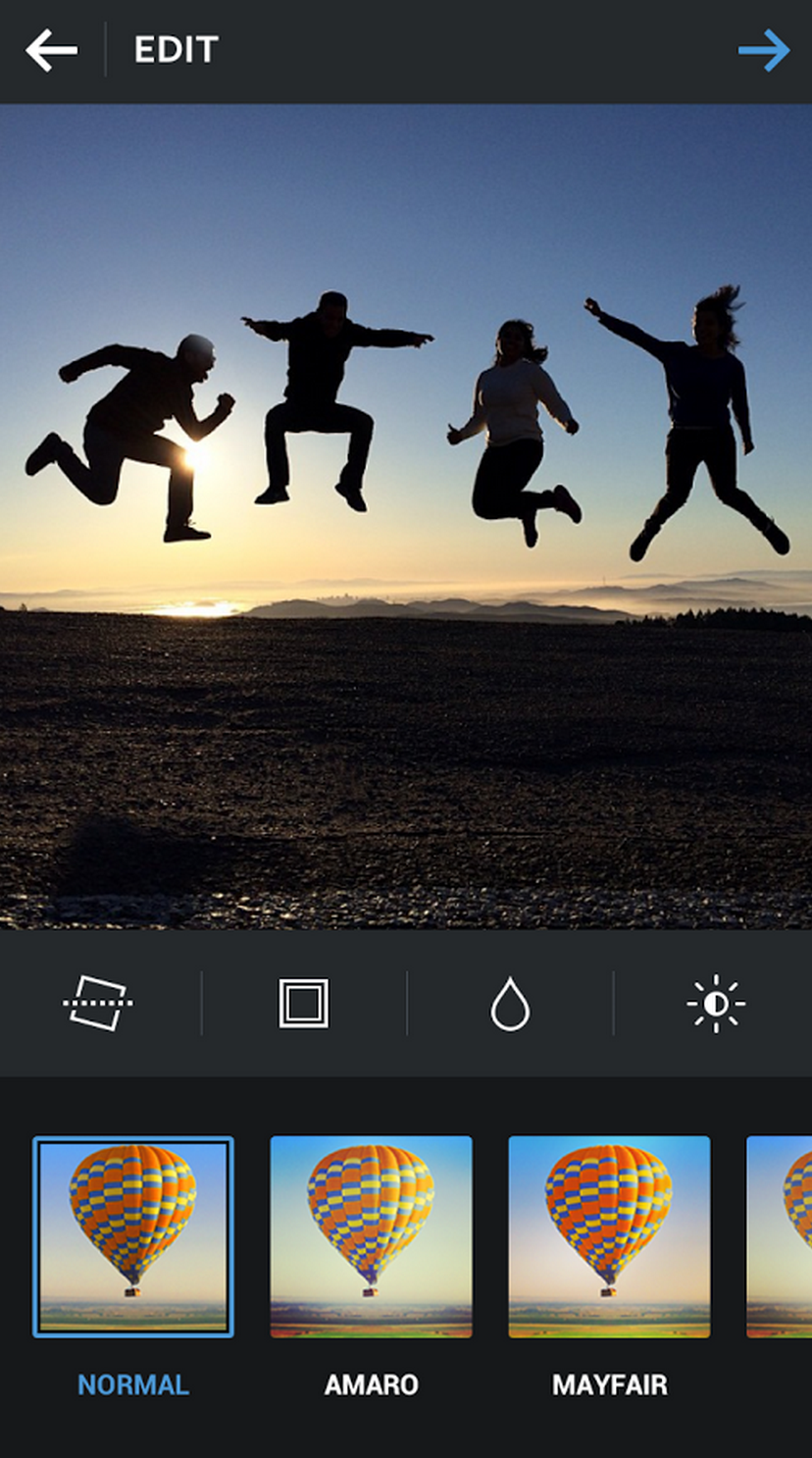Go back using the top-left arrow

point(51,50)
